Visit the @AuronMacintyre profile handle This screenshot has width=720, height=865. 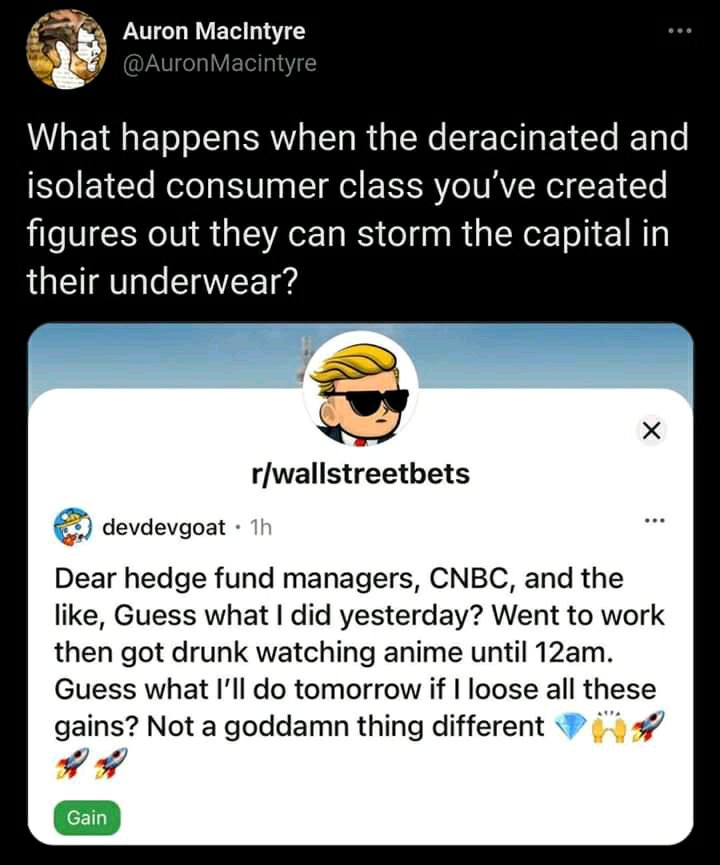pyautogui.click(x=219, y=63)
